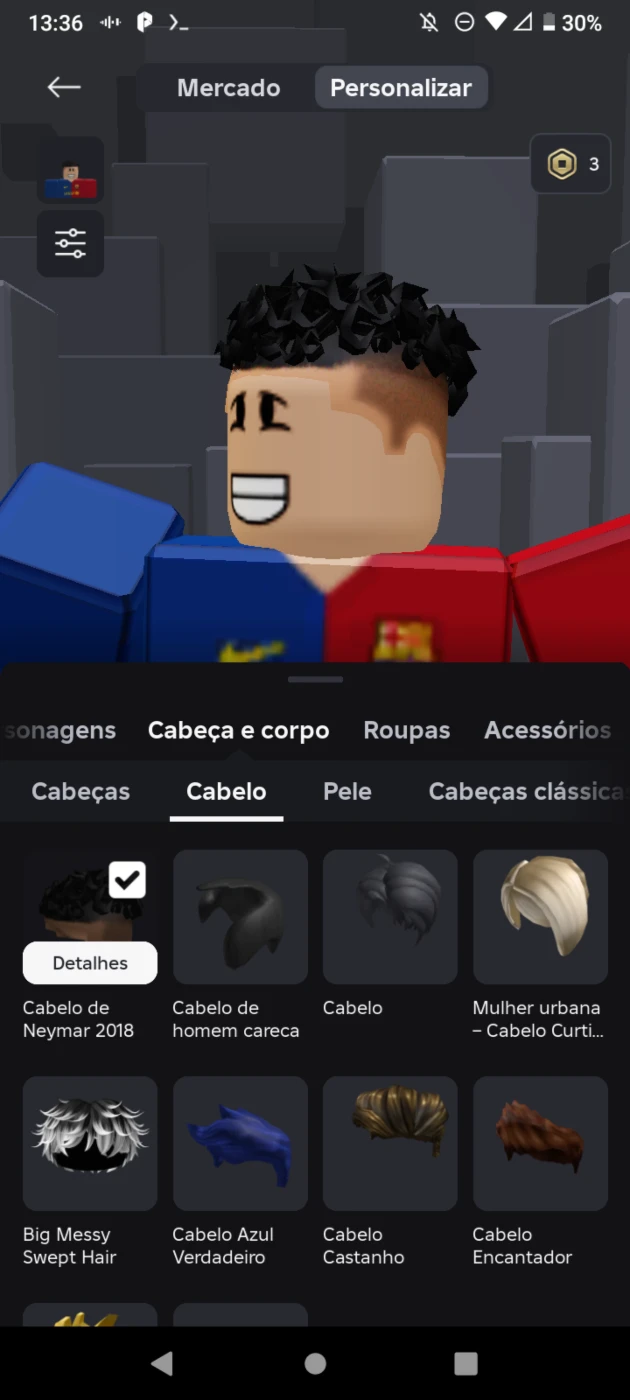The height and width of the screenshot is (1400, 630).
Task: Switch to the Mercado tab
Action: [228, 88]
